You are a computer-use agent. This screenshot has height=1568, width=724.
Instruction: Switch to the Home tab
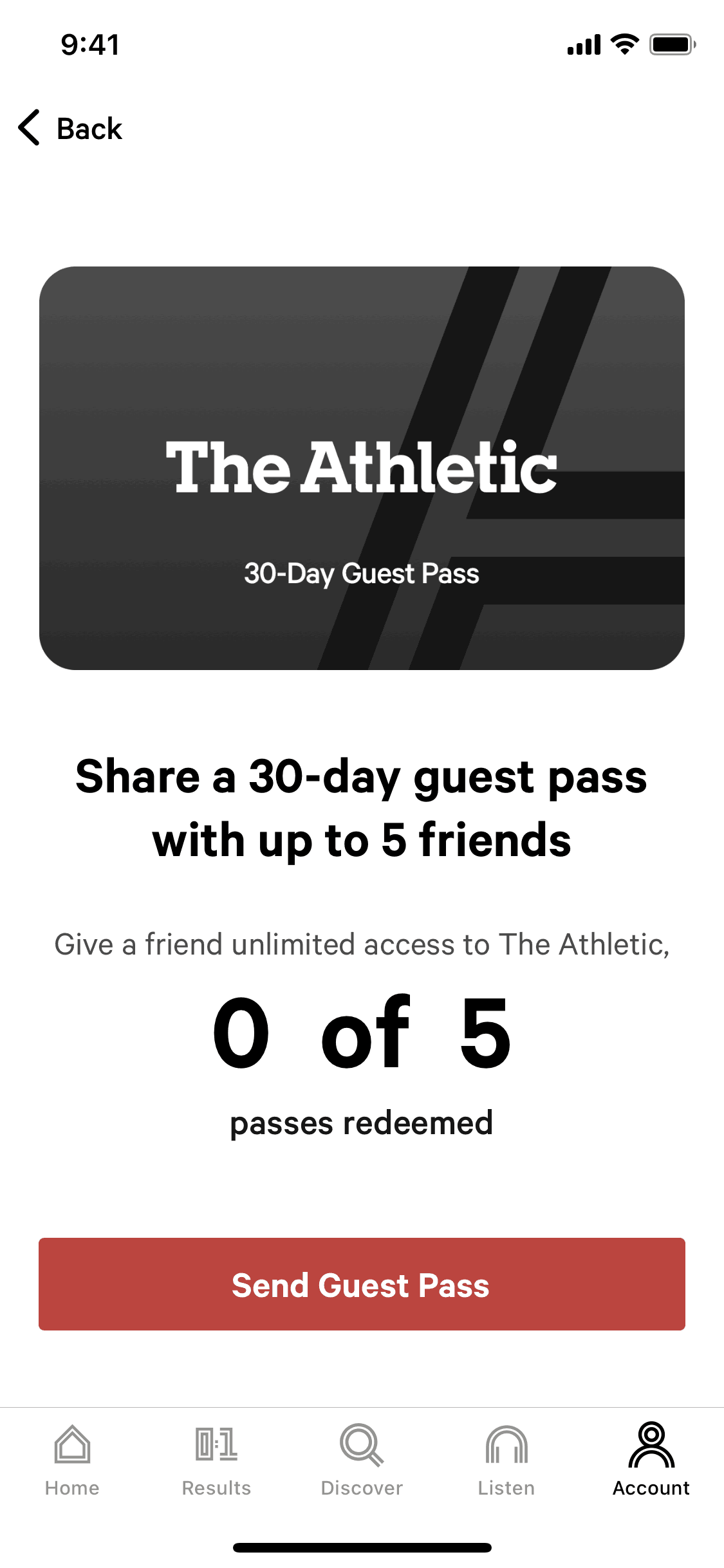pos(72,1460)
